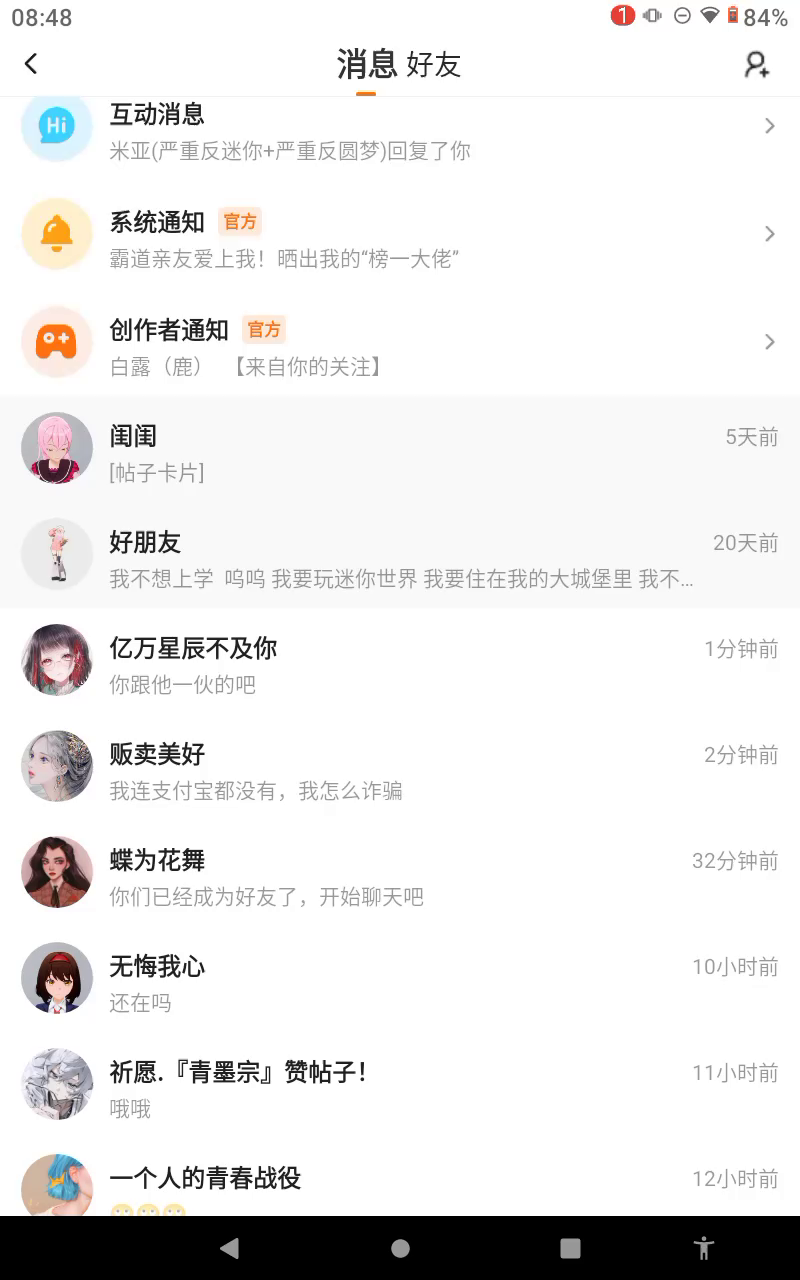Open the chat with 无悔我心
800x1280 pixels.
(400, 980)
